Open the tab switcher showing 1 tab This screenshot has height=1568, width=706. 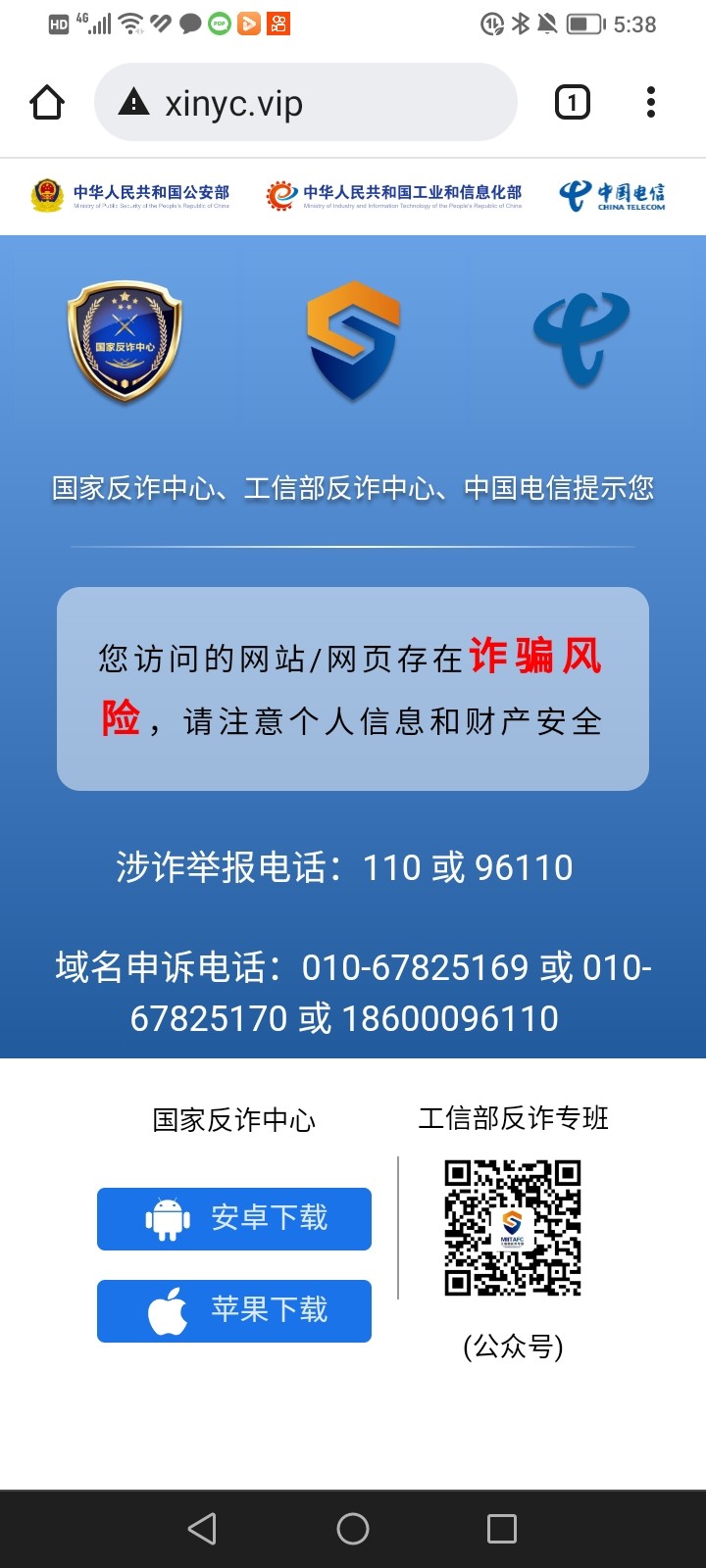(573, 102)
